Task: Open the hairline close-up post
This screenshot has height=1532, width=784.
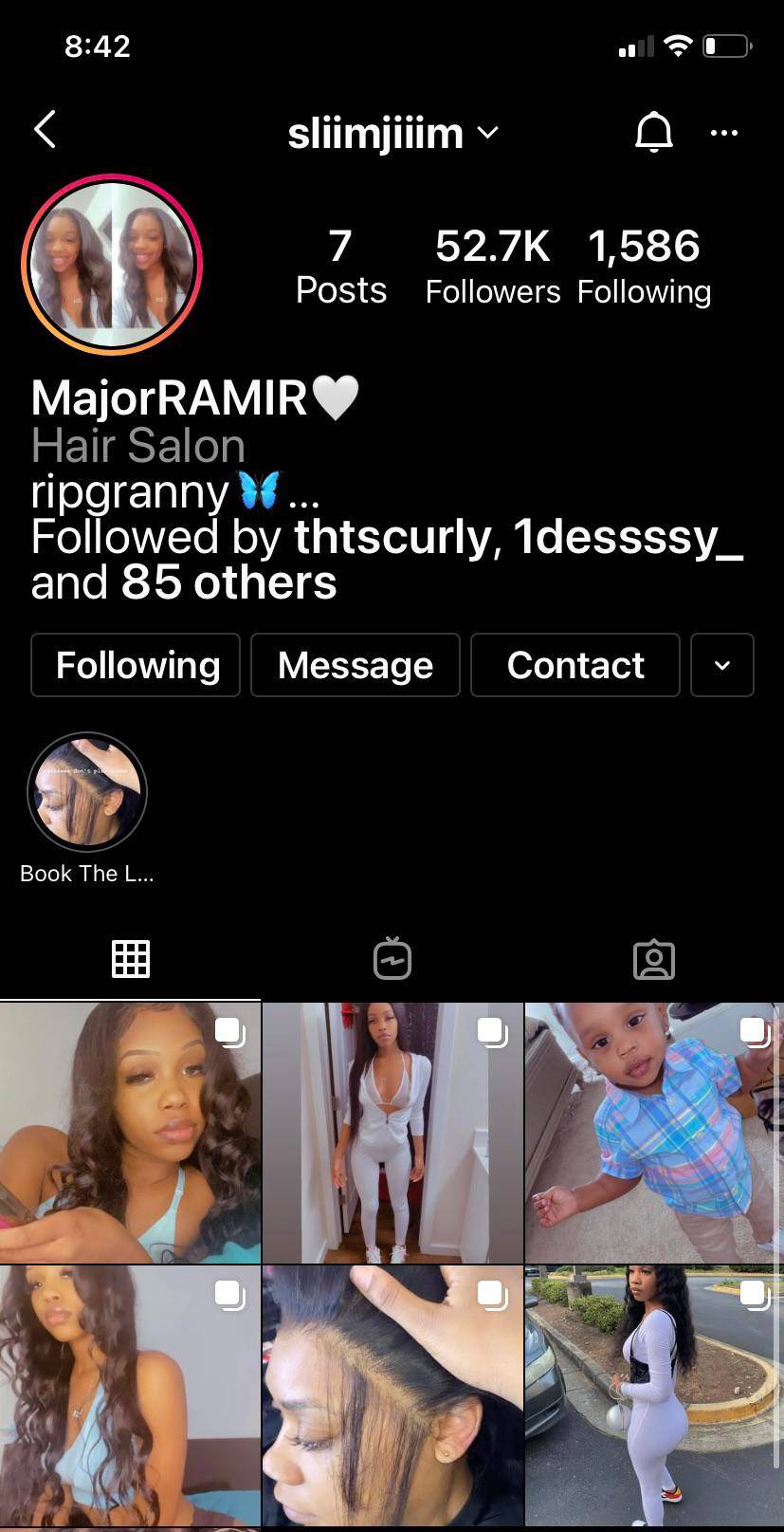Action: pyautogui.click(x=392, y=1394)
